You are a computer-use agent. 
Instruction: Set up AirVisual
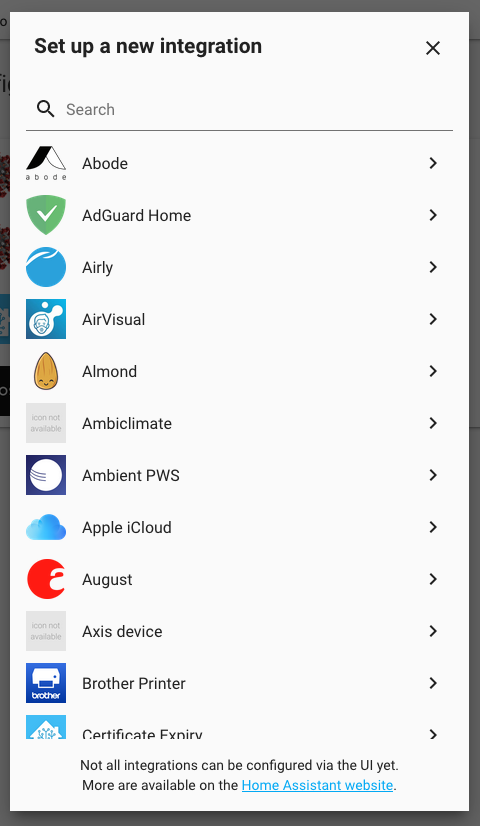tap(239, 319)
